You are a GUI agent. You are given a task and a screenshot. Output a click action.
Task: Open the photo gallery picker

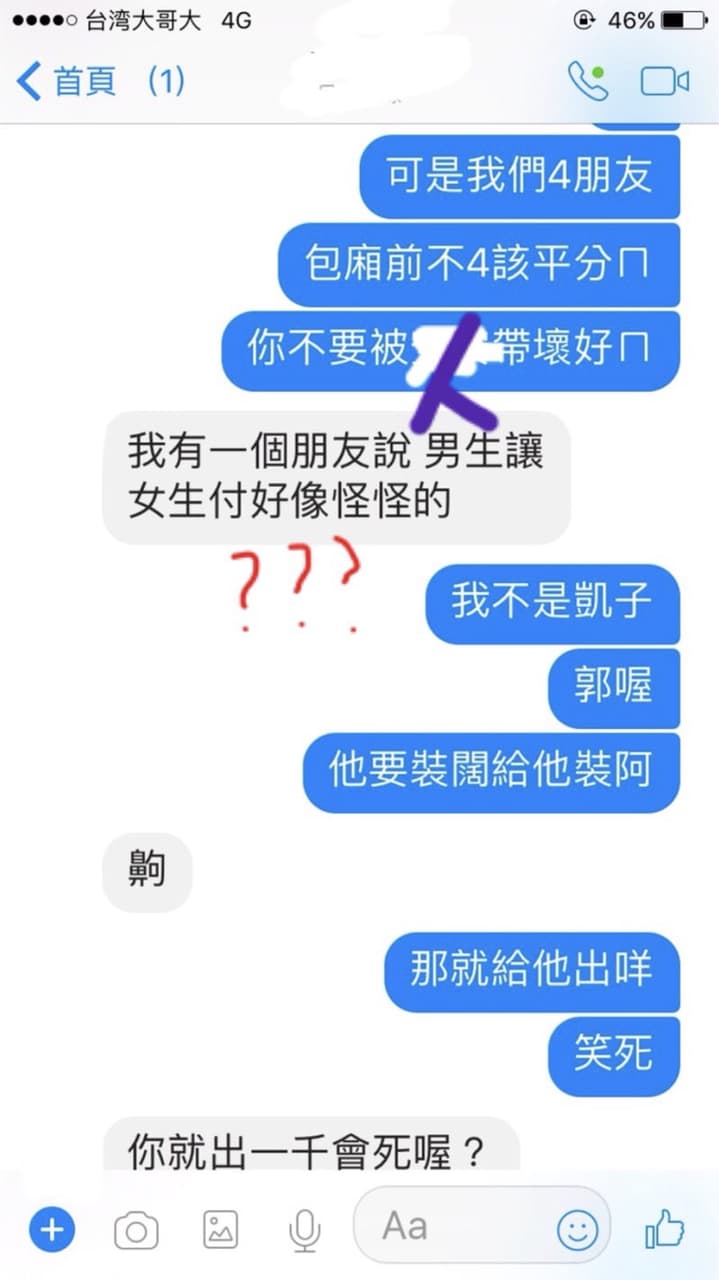221,1229
